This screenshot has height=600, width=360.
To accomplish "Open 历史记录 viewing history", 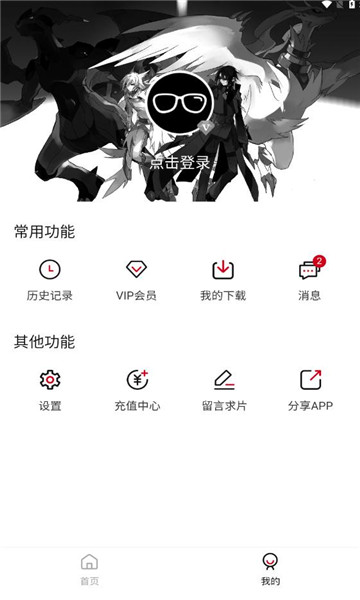I will 50,280.
